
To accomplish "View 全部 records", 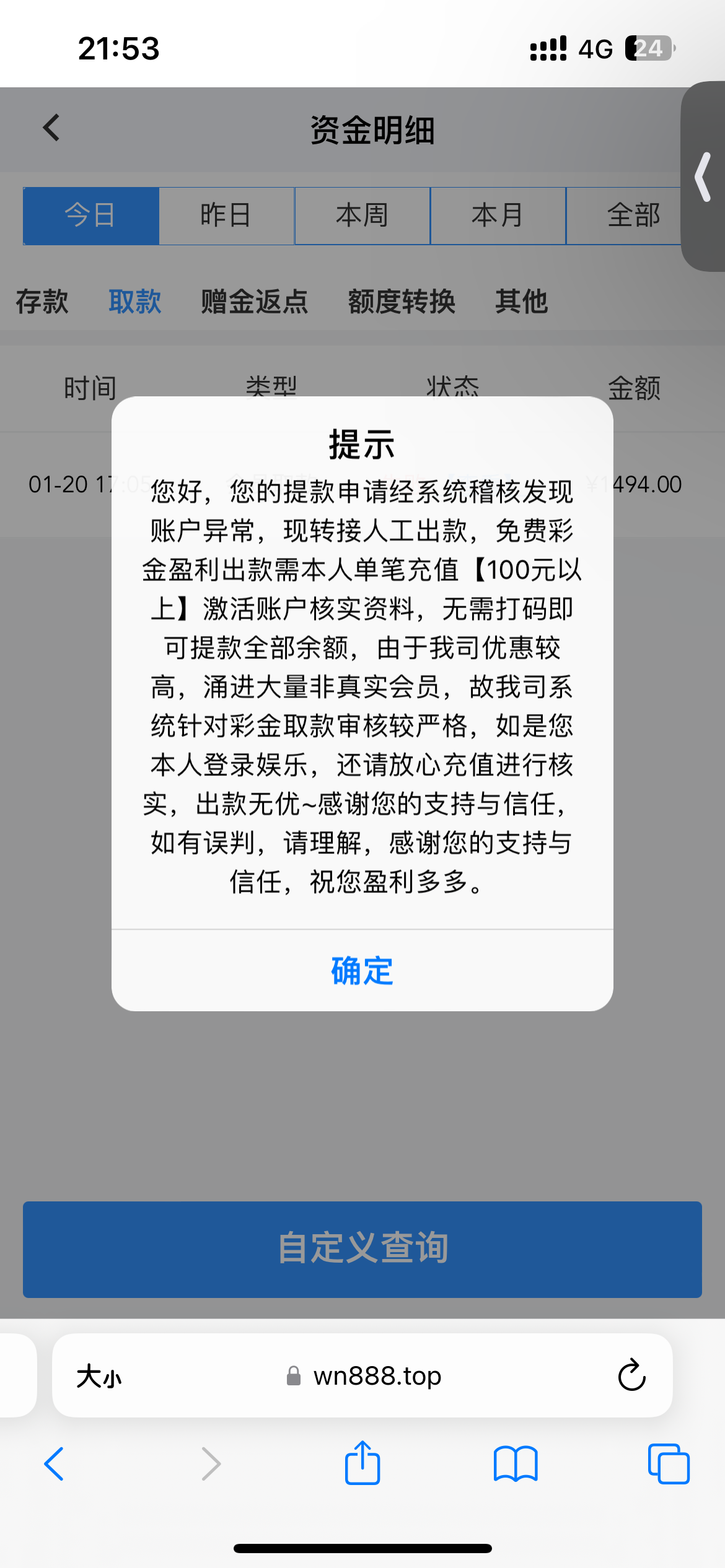I will point(632,216).
